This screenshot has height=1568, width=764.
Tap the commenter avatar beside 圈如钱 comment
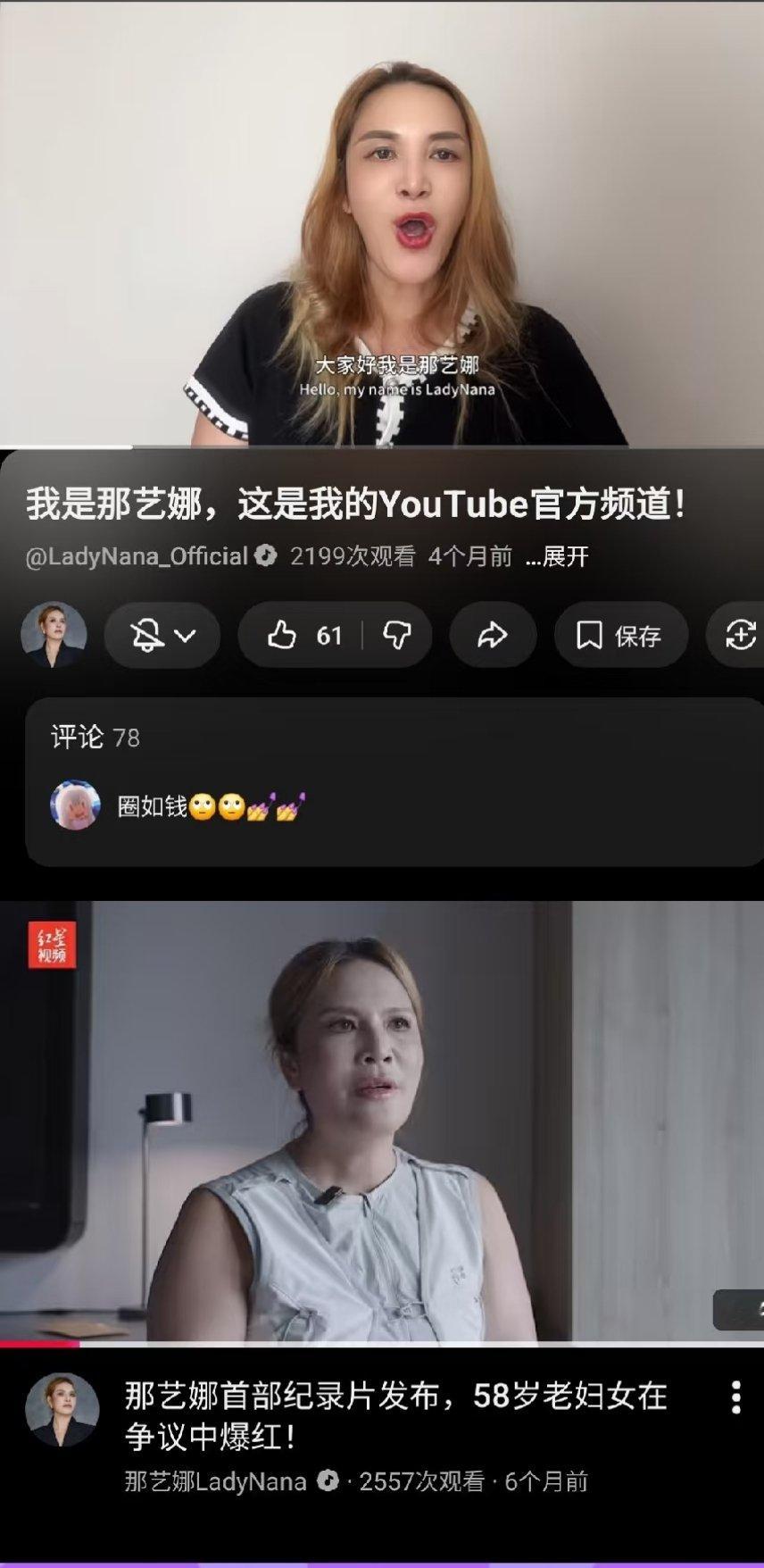click(x=73, y=804)
